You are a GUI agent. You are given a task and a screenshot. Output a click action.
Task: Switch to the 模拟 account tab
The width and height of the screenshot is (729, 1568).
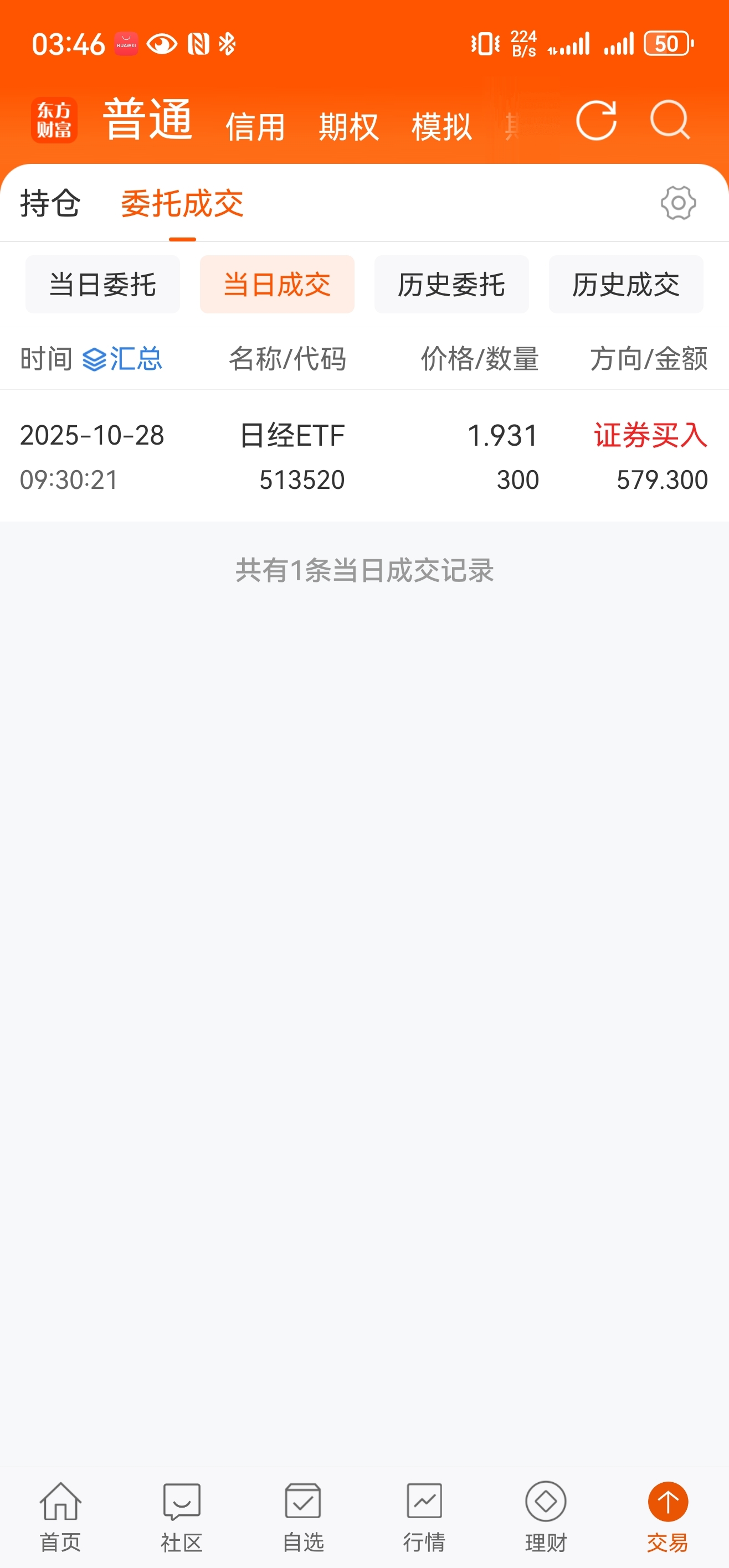point(441,127)
